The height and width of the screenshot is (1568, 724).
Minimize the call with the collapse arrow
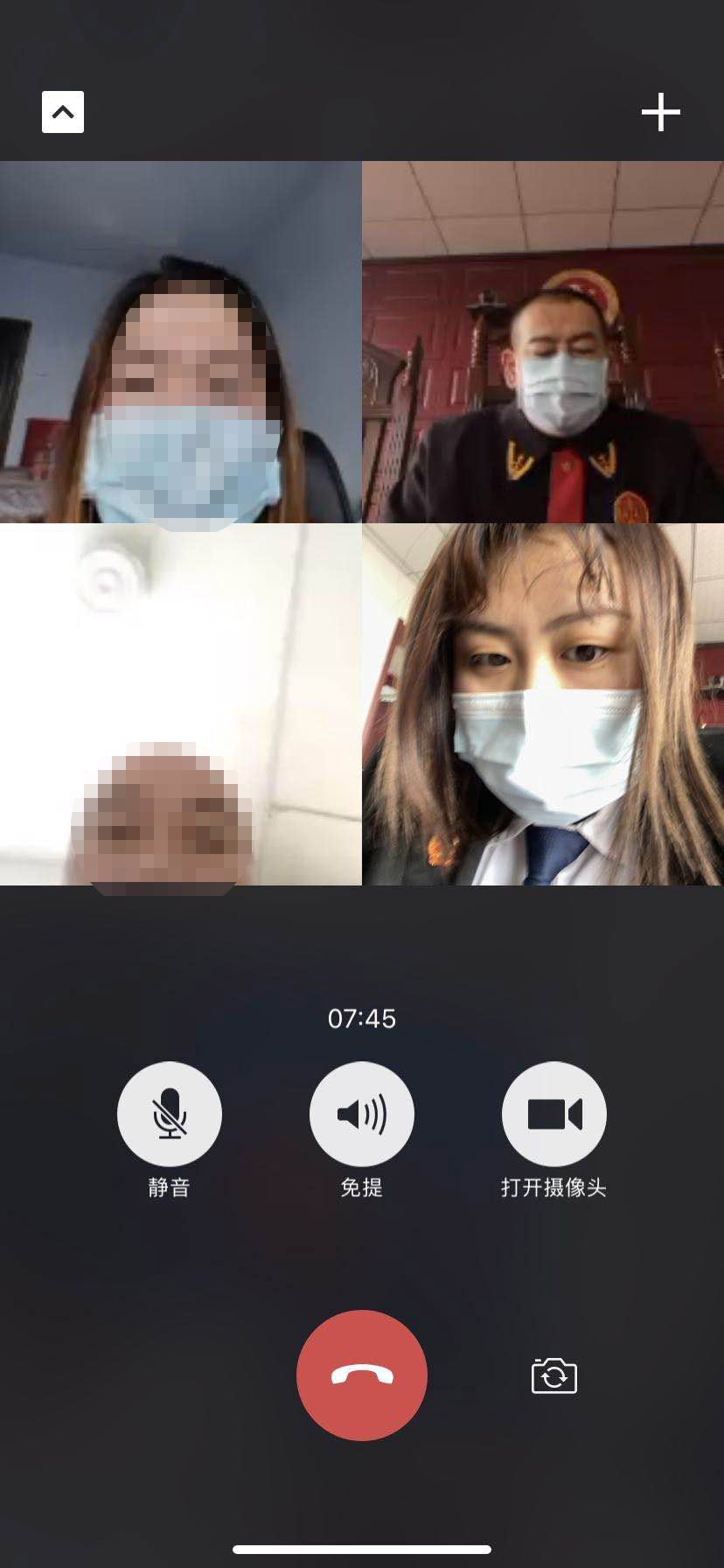click(x=63, y=112)
